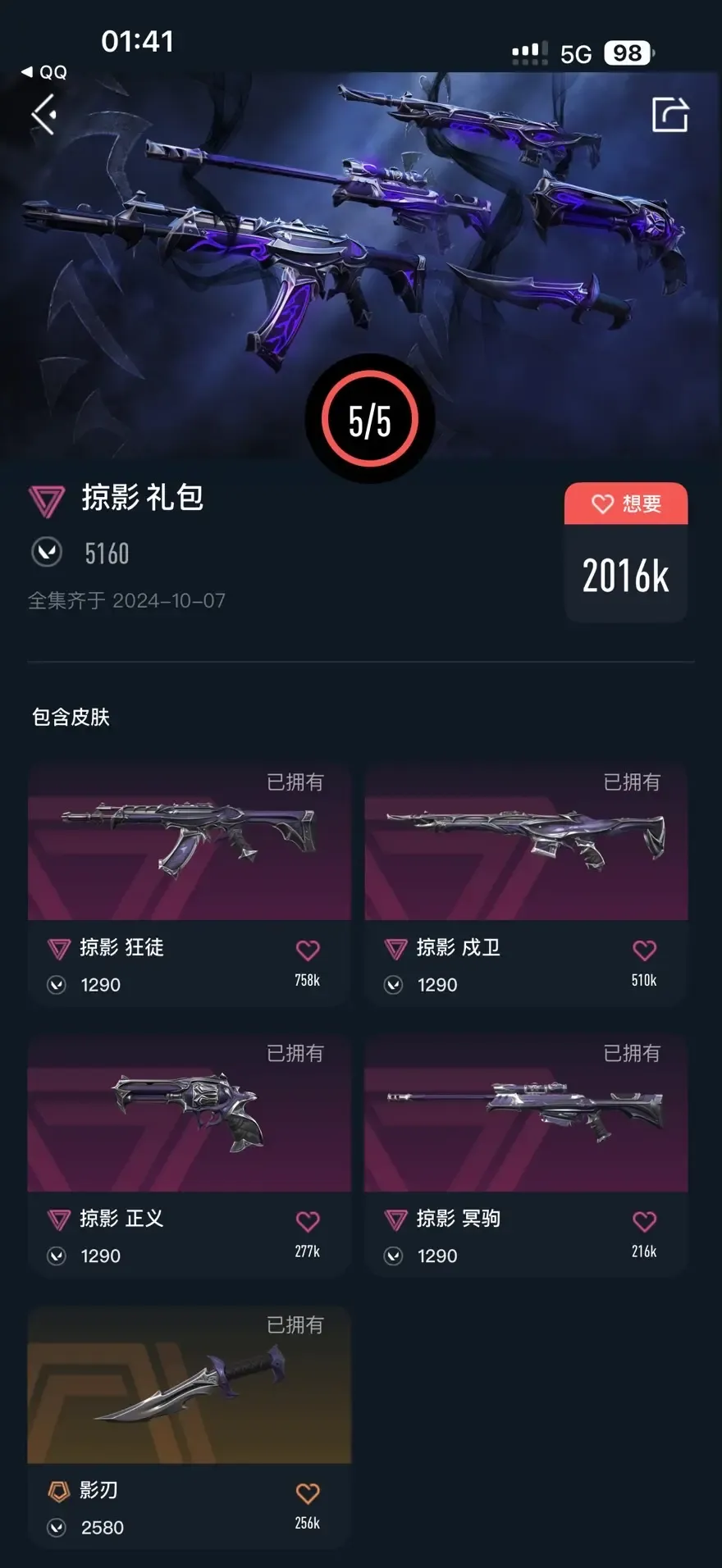Return to QQ via status bar link
Viewport: 722px width, 1568px height.
tap(45, 72)
